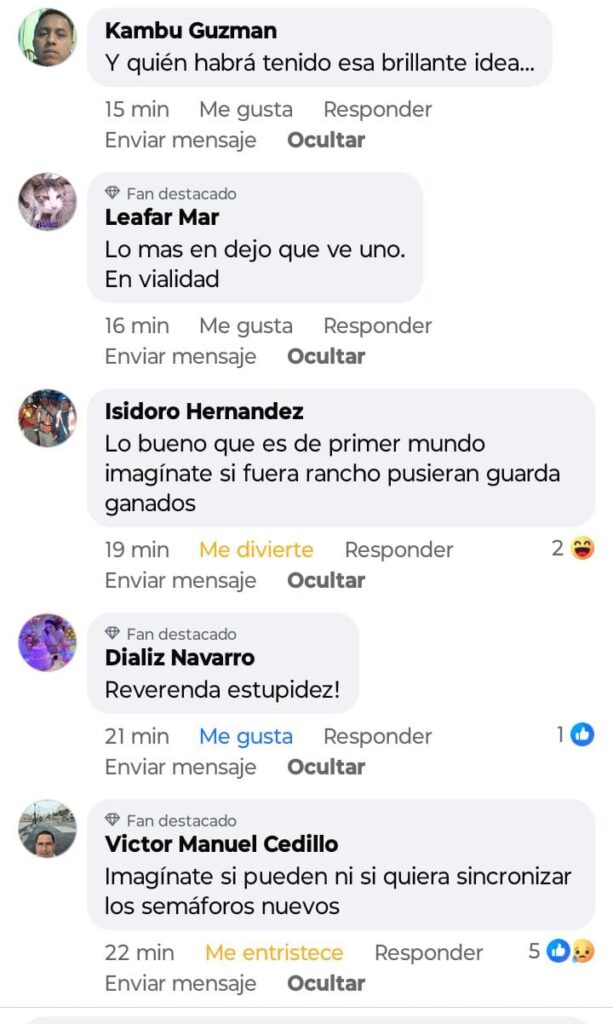Reply to Isidoro Hernandez's comment
The image size is (613, 1024).
tap(398, 550)
